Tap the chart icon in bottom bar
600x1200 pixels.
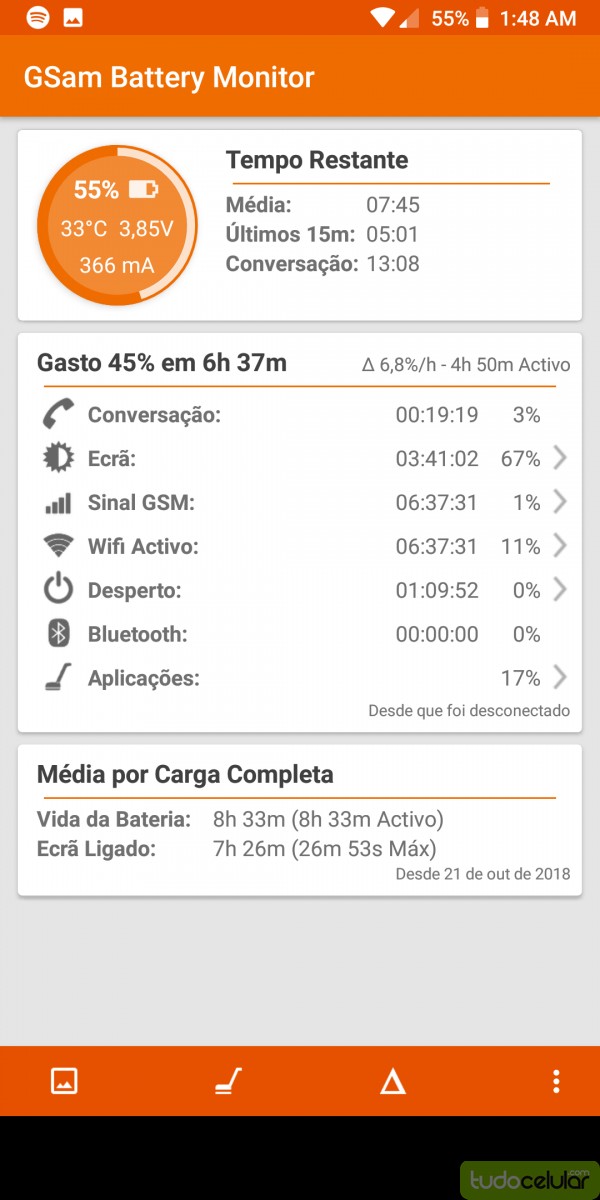coord(64,1081)
